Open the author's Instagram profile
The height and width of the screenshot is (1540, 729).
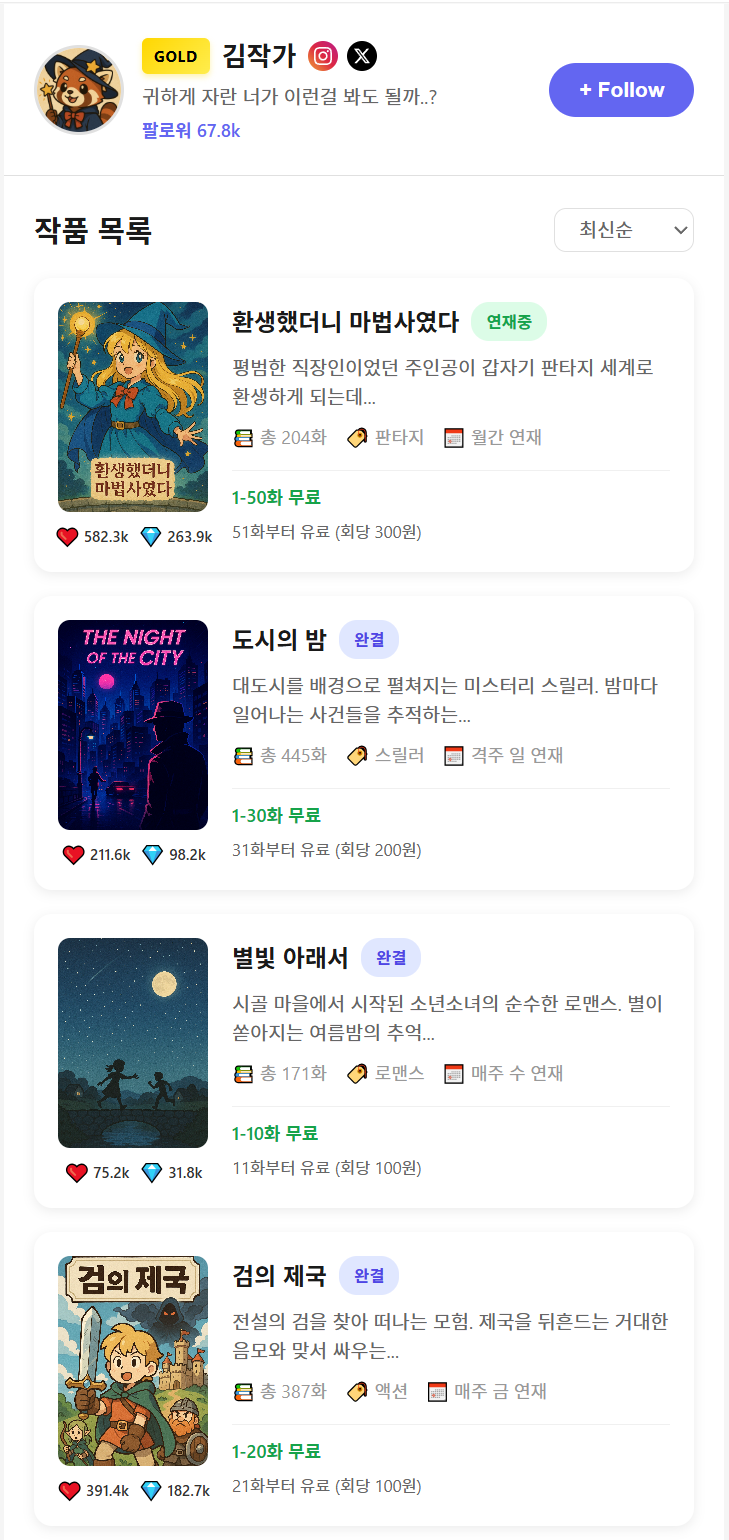(x=322, y=57)
